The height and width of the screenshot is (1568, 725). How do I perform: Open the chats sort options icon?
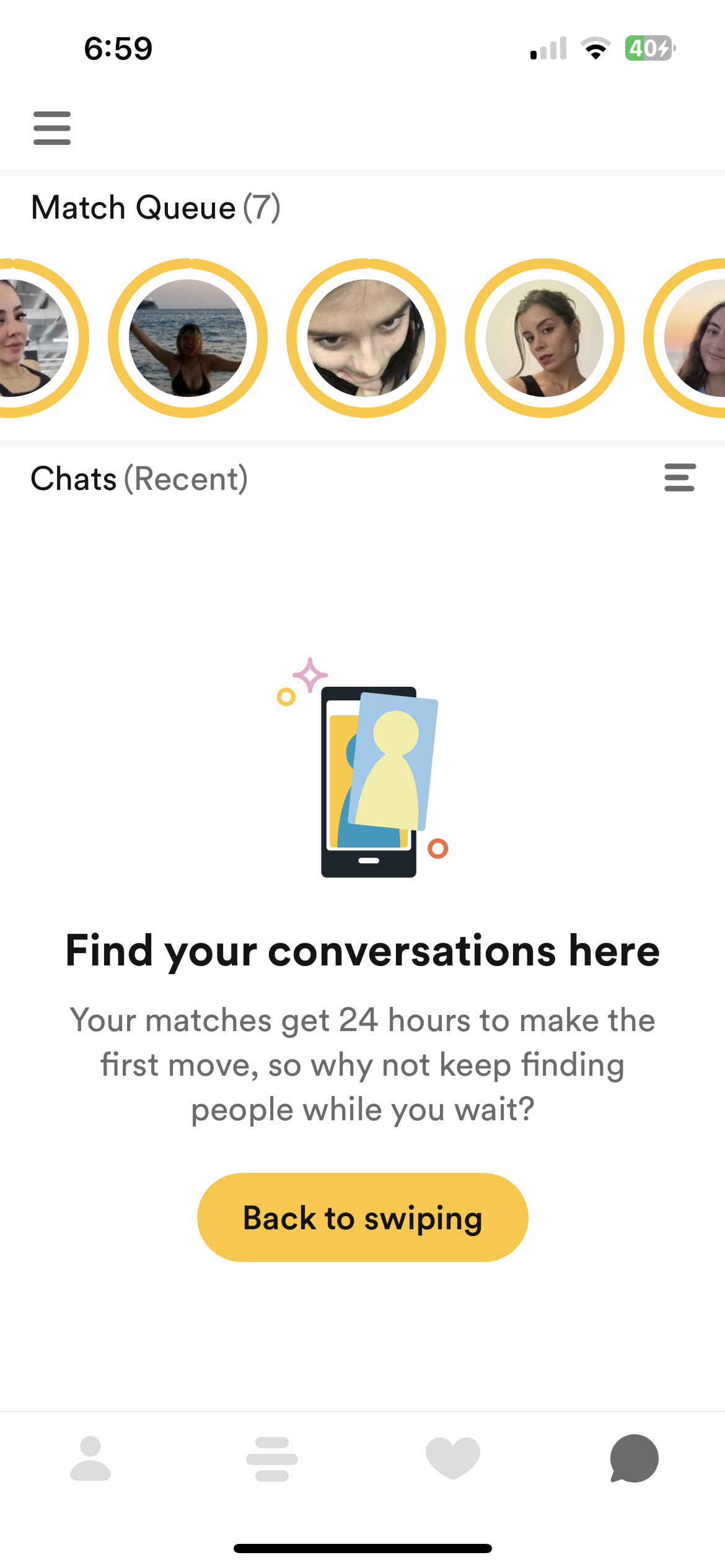pyautogui.click(x=679, y=477)
